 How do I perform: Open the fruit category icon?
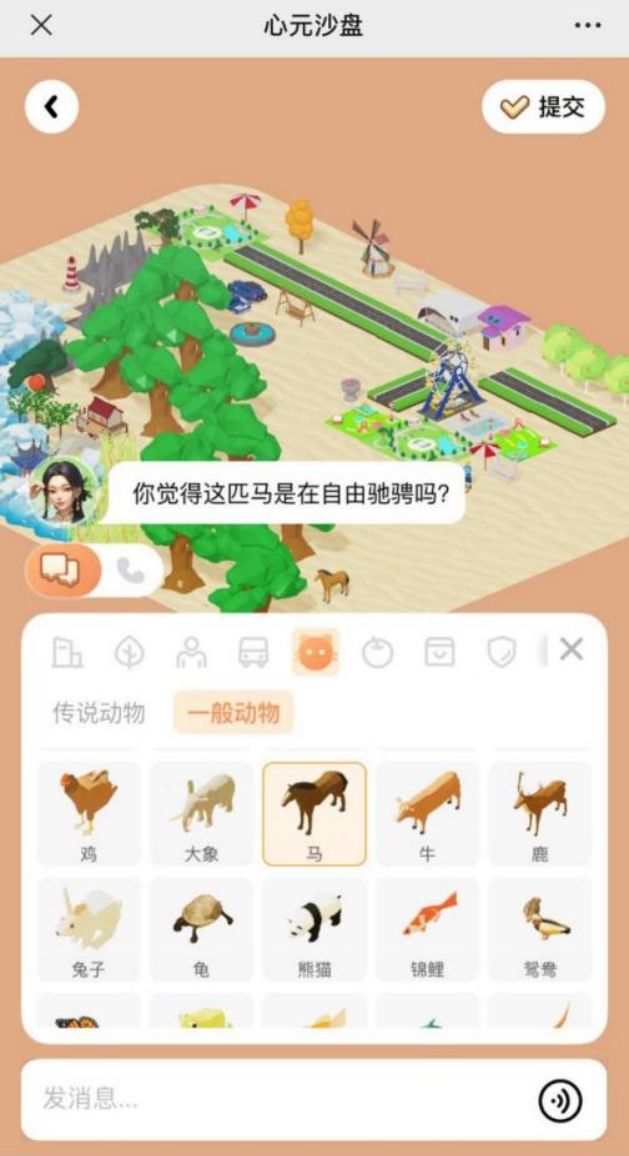coord(377,652)
